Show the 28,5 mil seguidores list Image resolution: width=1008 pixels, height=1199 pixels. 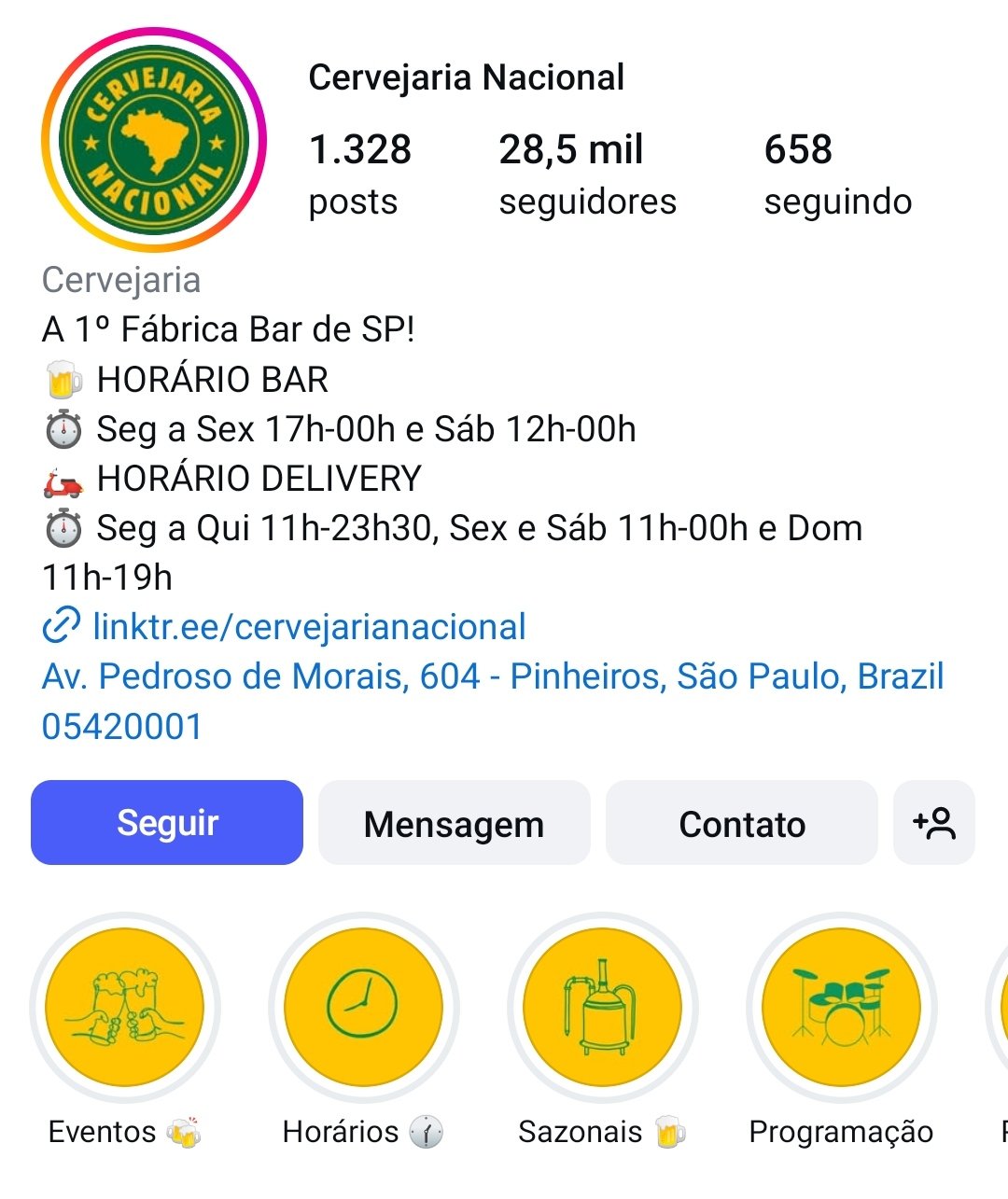coord(587,174)
